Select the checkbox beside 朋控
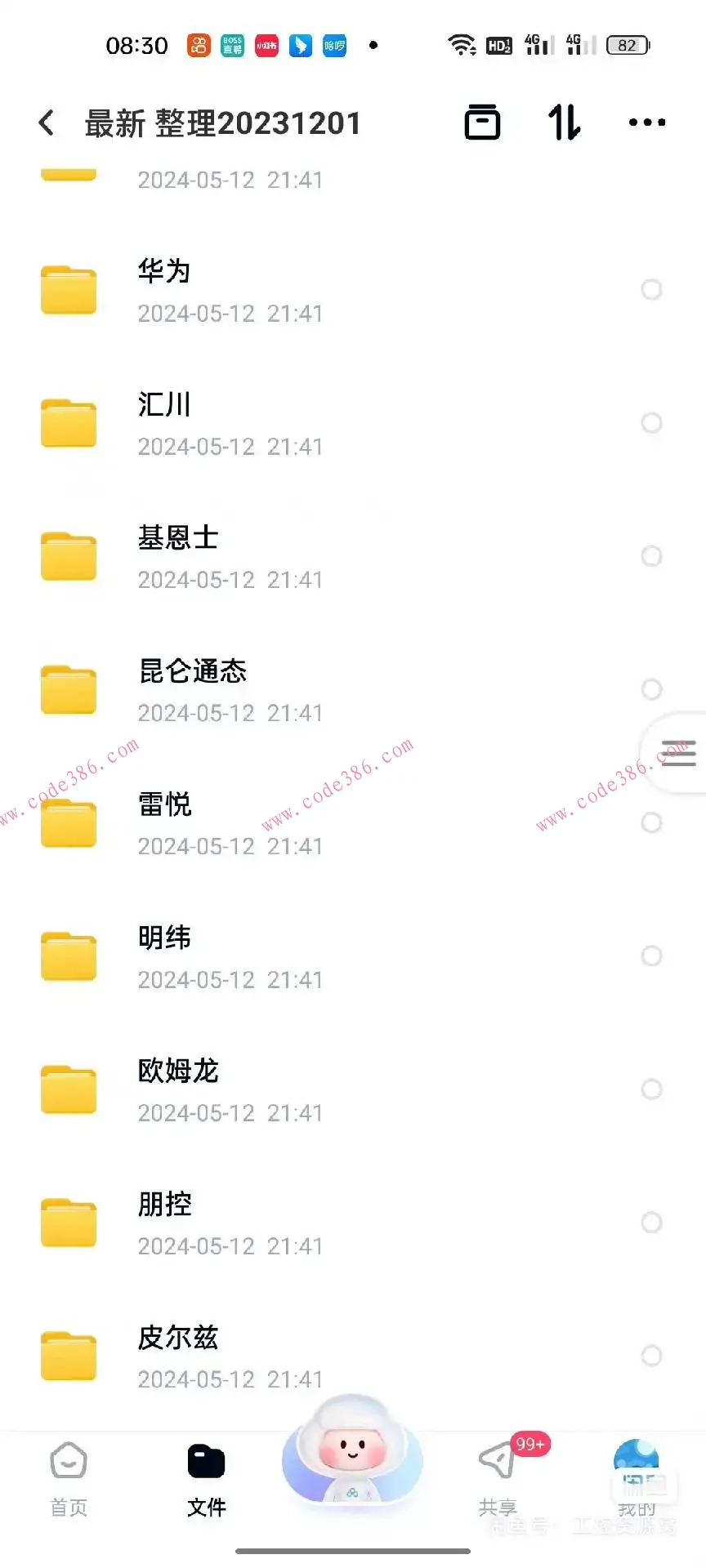This screenshot has width=706, height=1568. pyautogui.click(x=651, y=1223)
